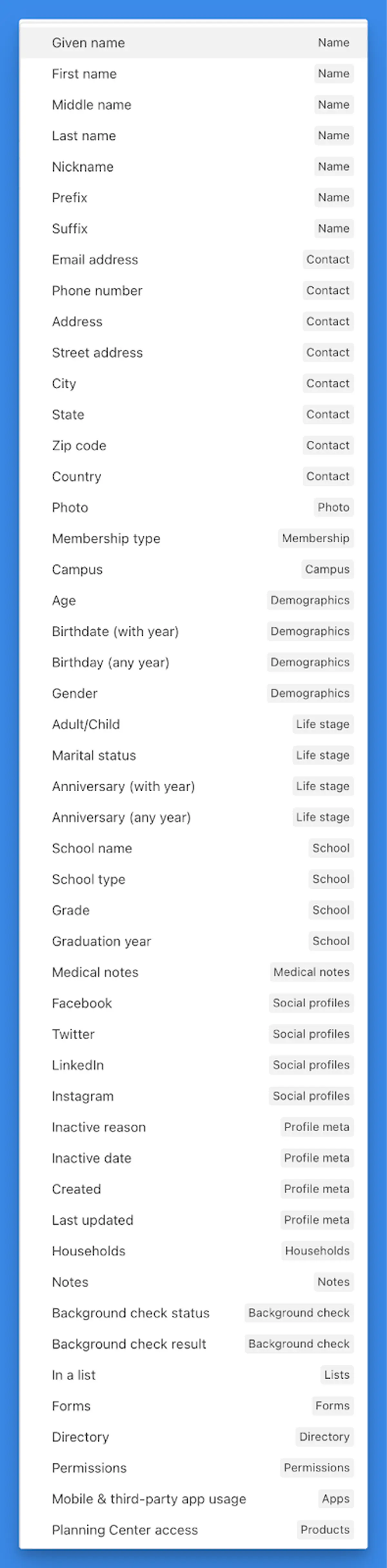Choose Birthdate (with year)
This screenshot has height=1568, width=387.
(193, 631)
